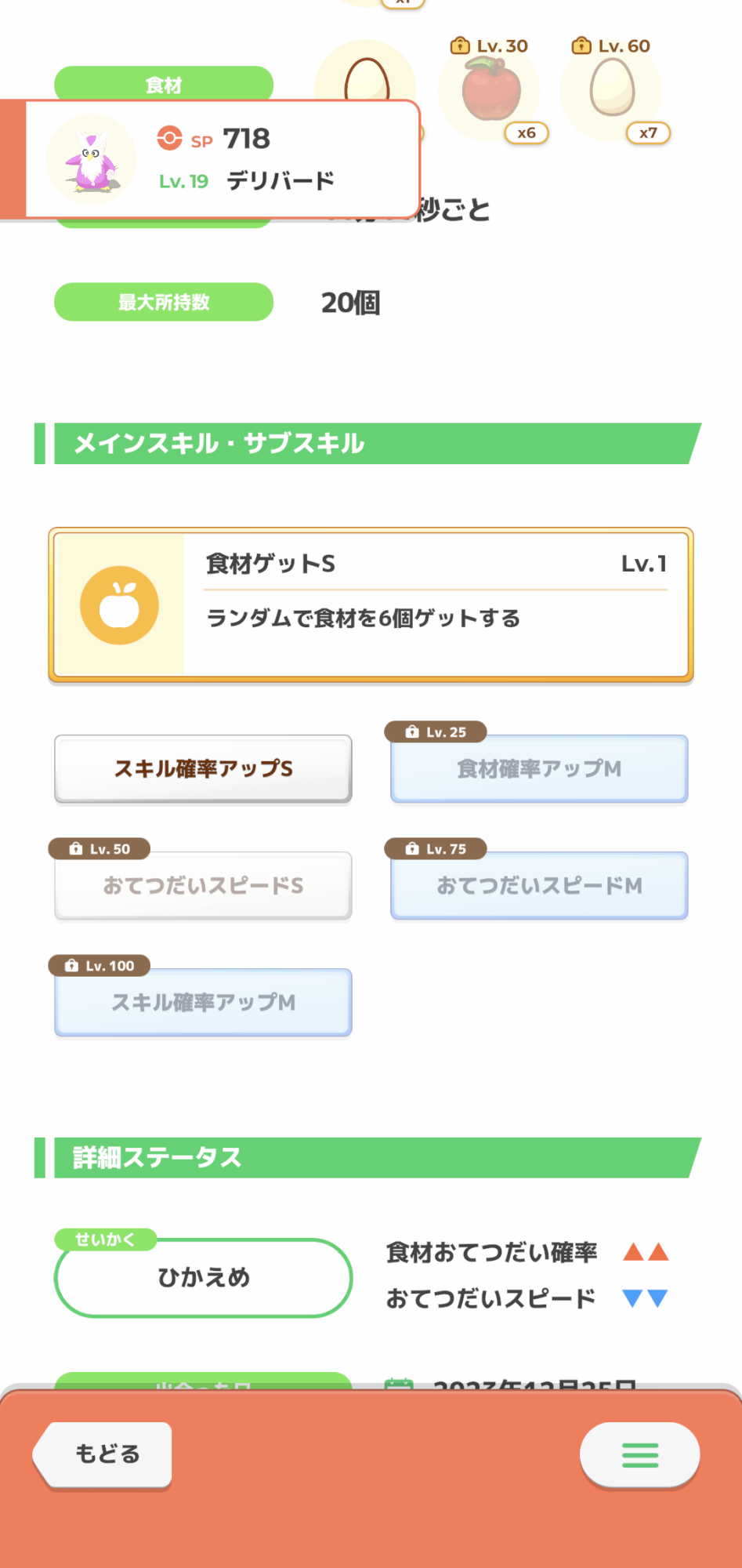
Task: Tap the Lv. 30 apple ingredient
Action: (x=490, y=91)
